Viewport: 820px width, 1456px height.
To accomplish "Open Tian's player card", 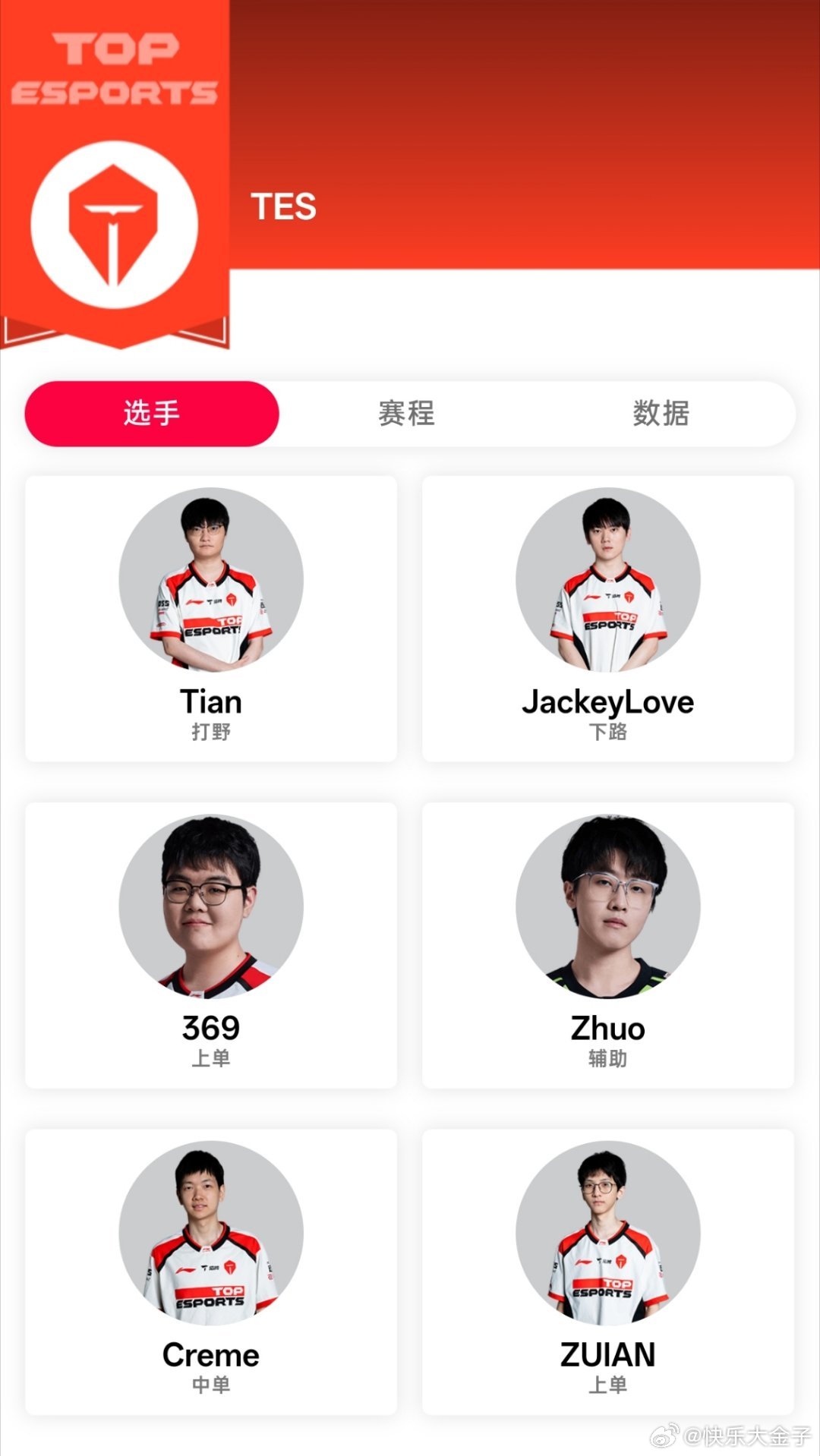I will [211, 619].
